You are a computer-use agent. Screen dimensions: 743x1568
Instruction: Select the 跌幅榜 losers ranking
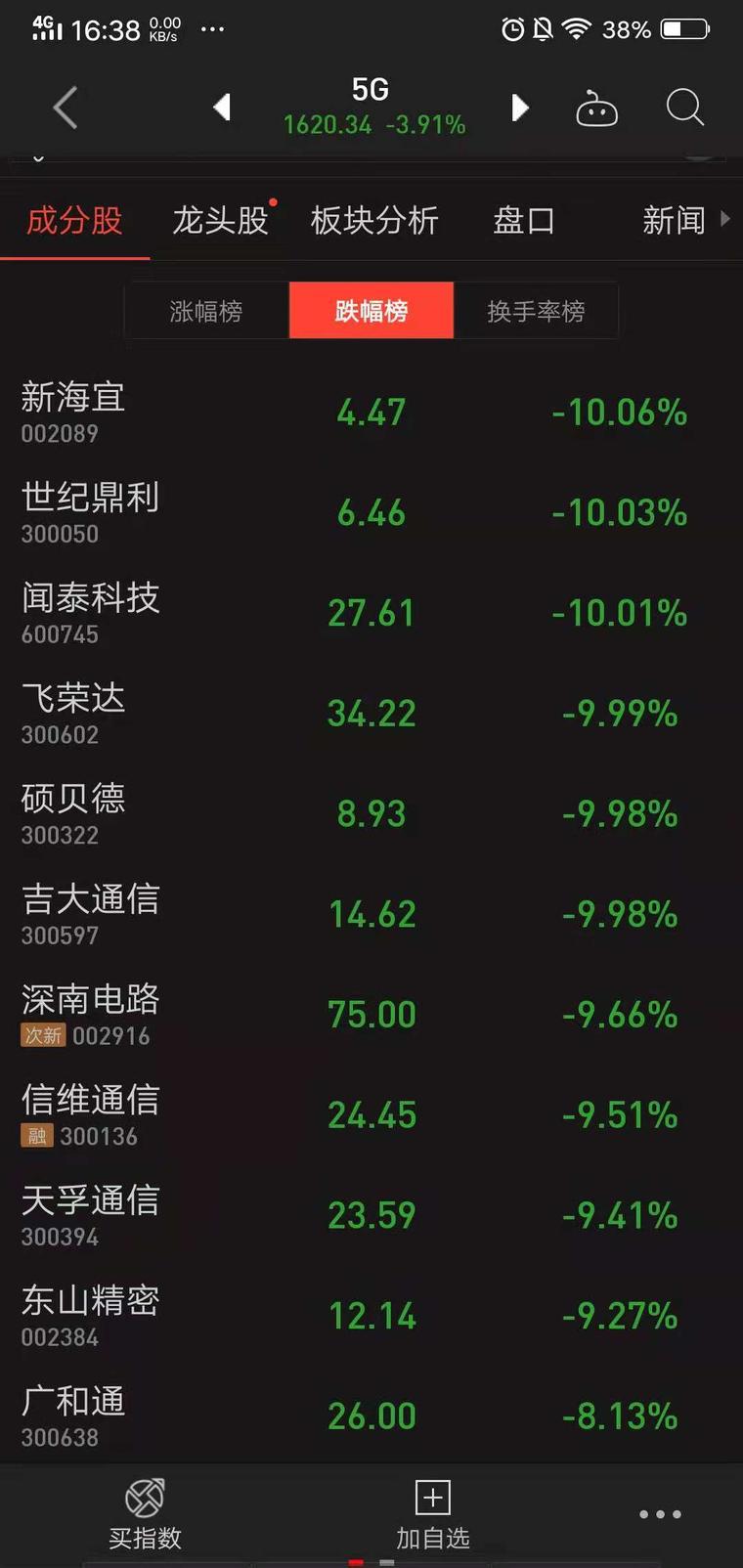pyautogui.click(x=371, y=310)
